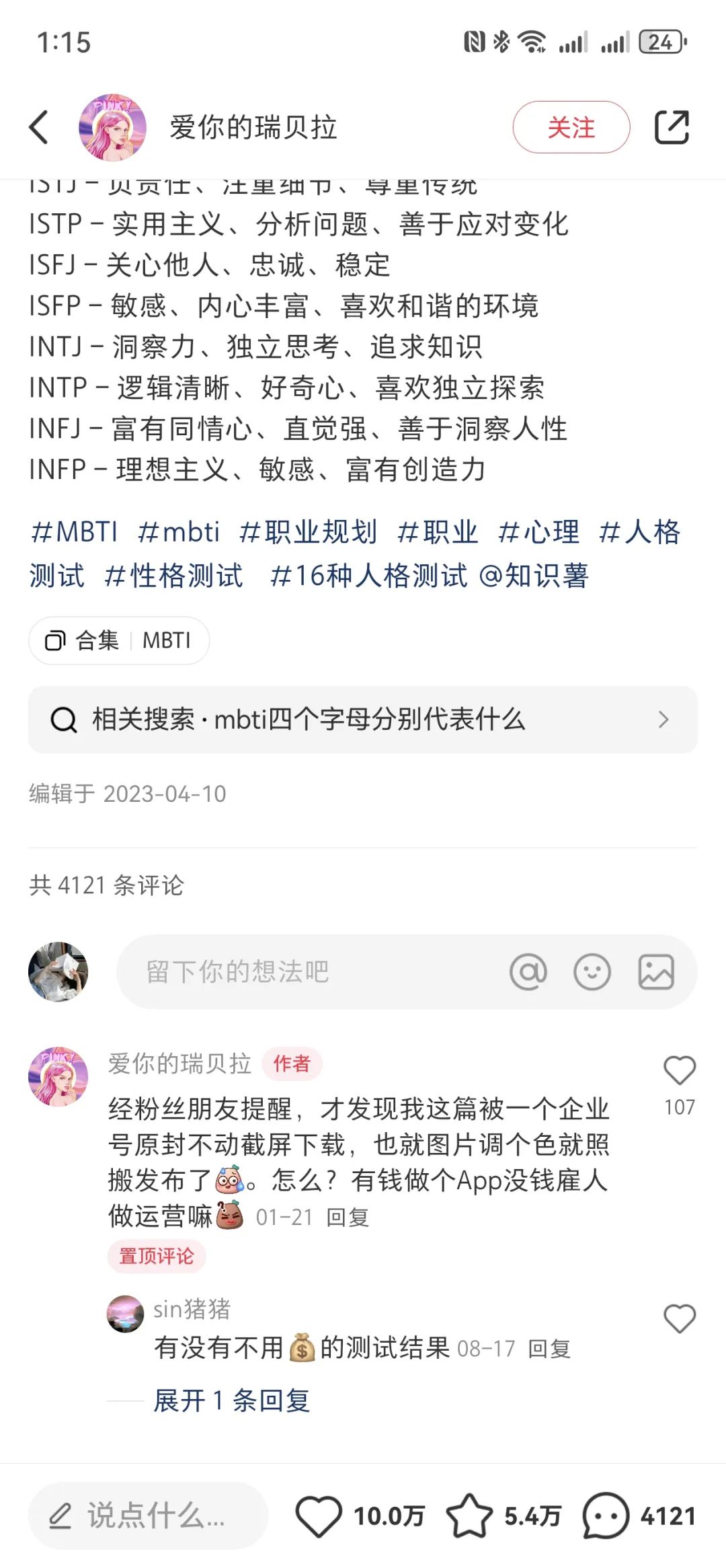Click the back arrow at top left
The width and height of the screenshot is (726, 1568).
pos(38,128)
